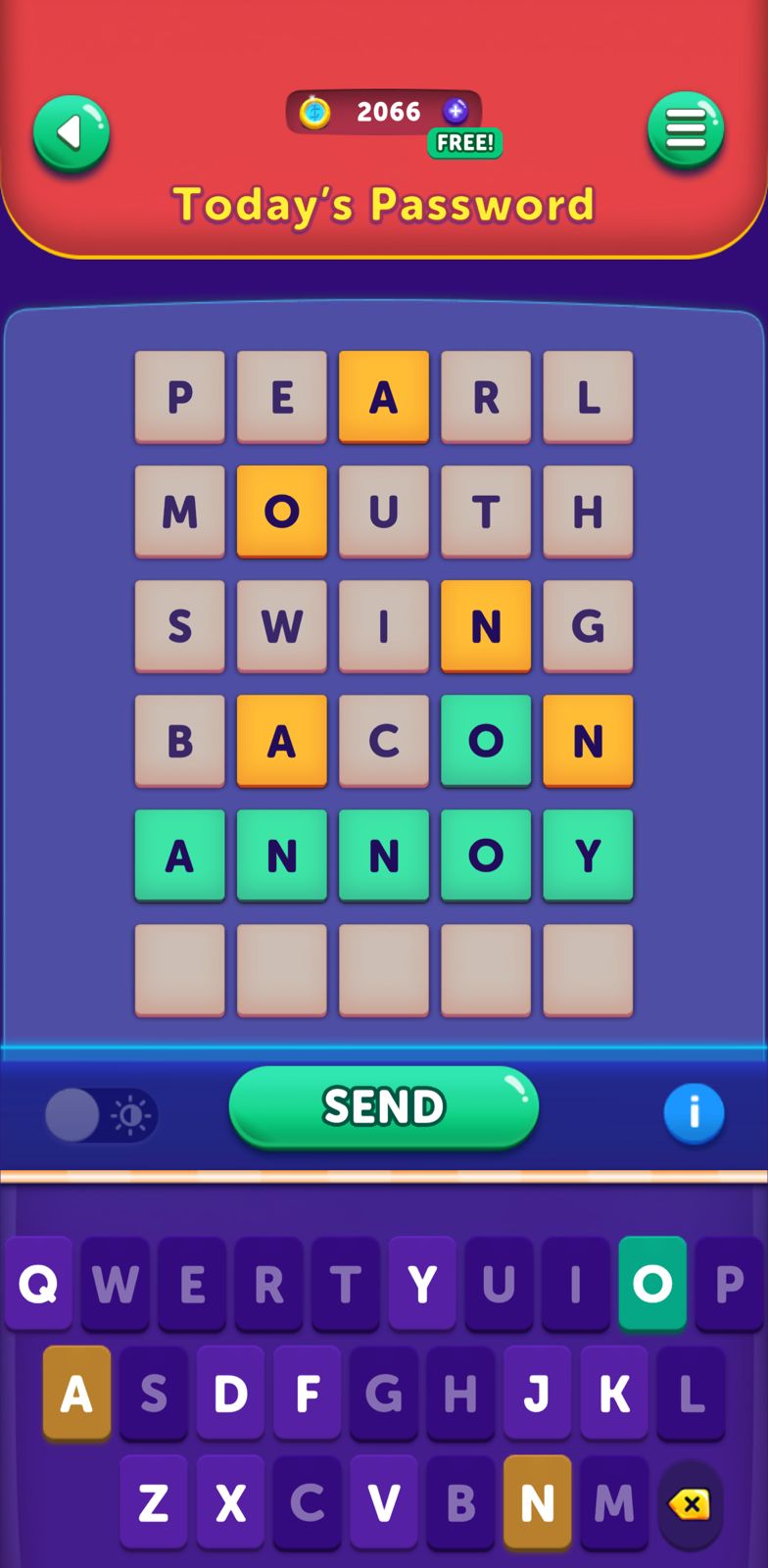768x1568 pixels.
Task: Type the letter J
Action: (537, 1393)
